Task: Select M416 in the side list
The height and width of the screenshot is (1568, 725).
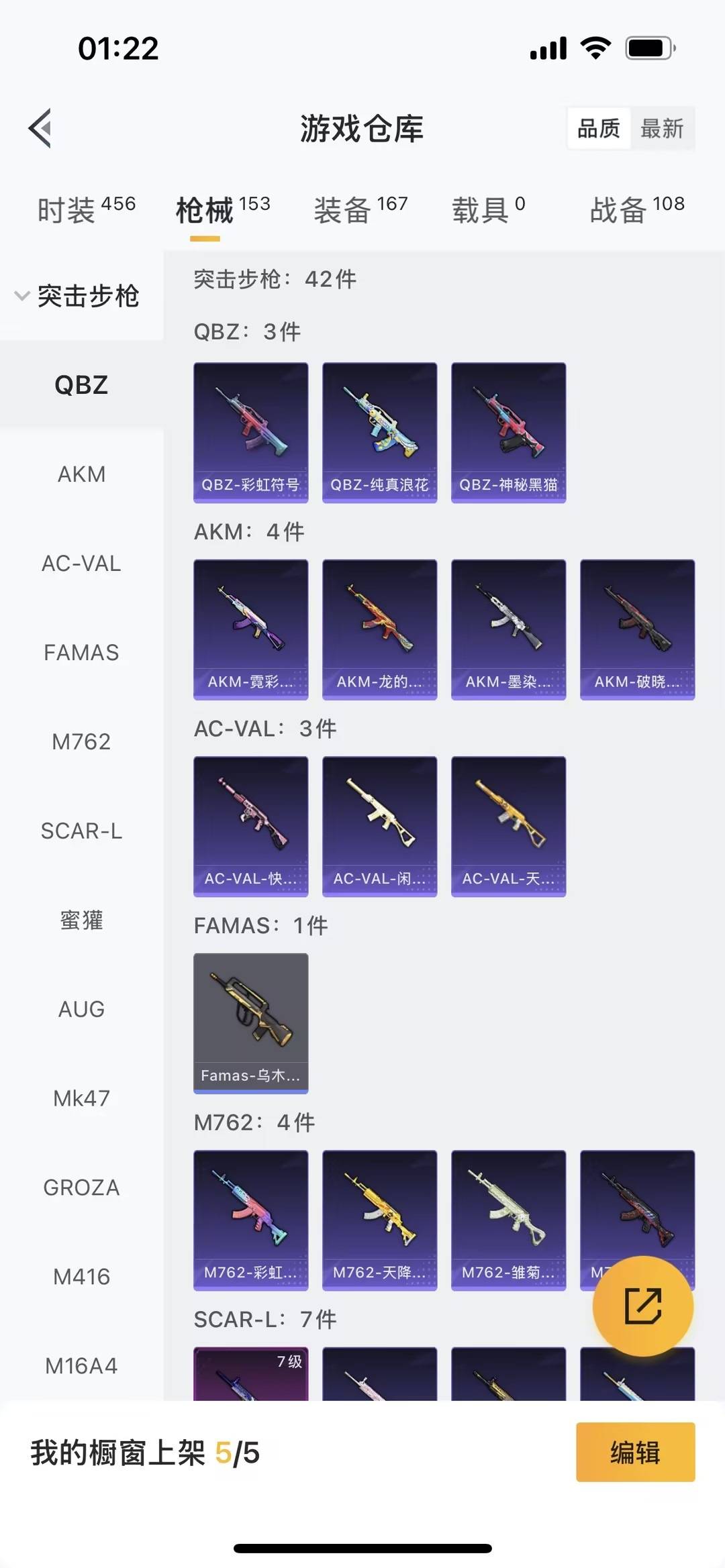Action: pos(81,1277)
